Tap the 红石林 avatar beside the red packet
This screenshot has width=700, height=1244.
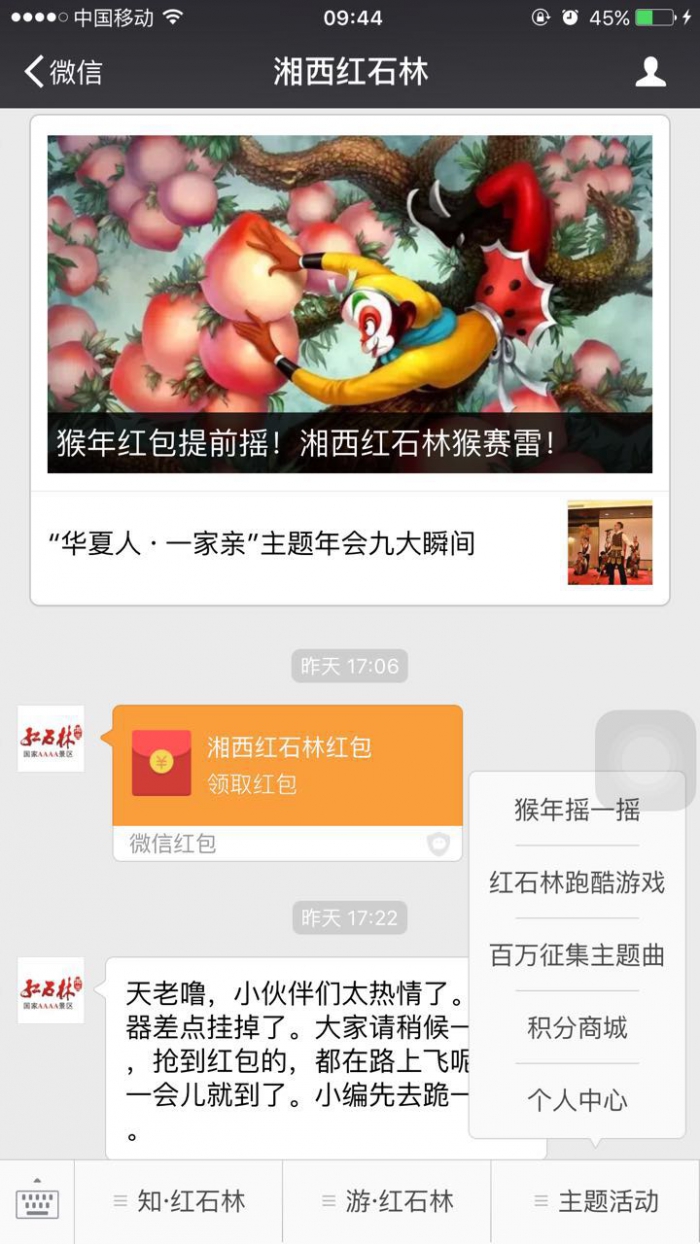(50, 739)
